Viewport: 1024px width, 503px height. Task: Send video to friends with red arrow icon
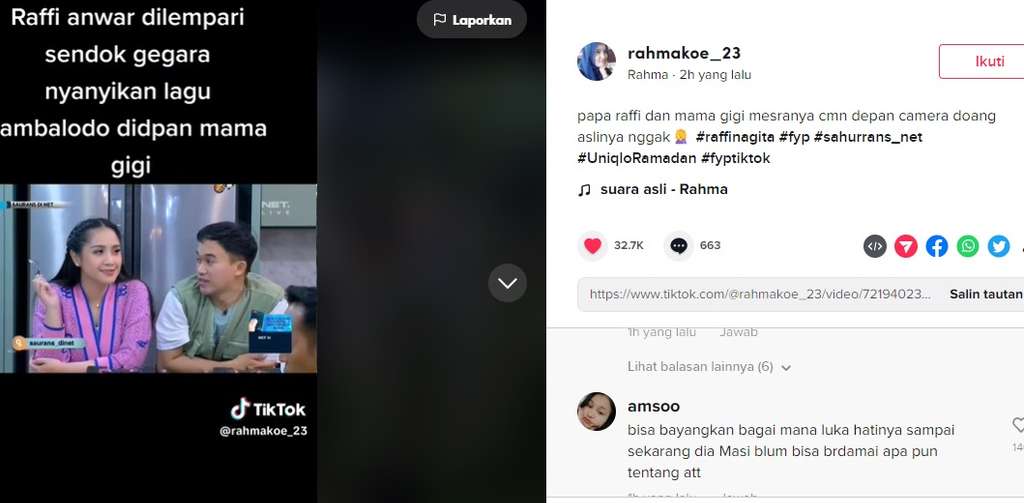coord(906,246)
